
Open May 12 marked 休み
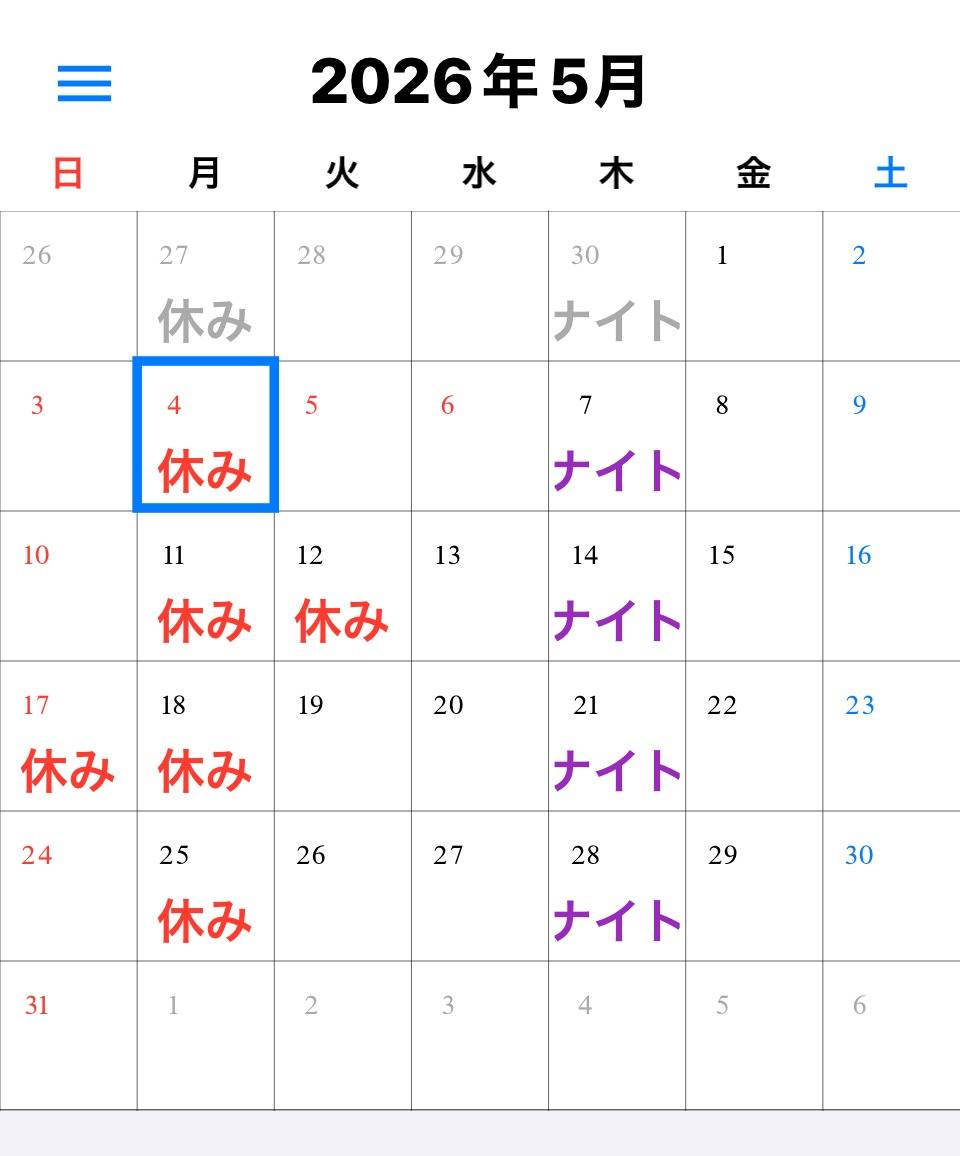[342, 587]
